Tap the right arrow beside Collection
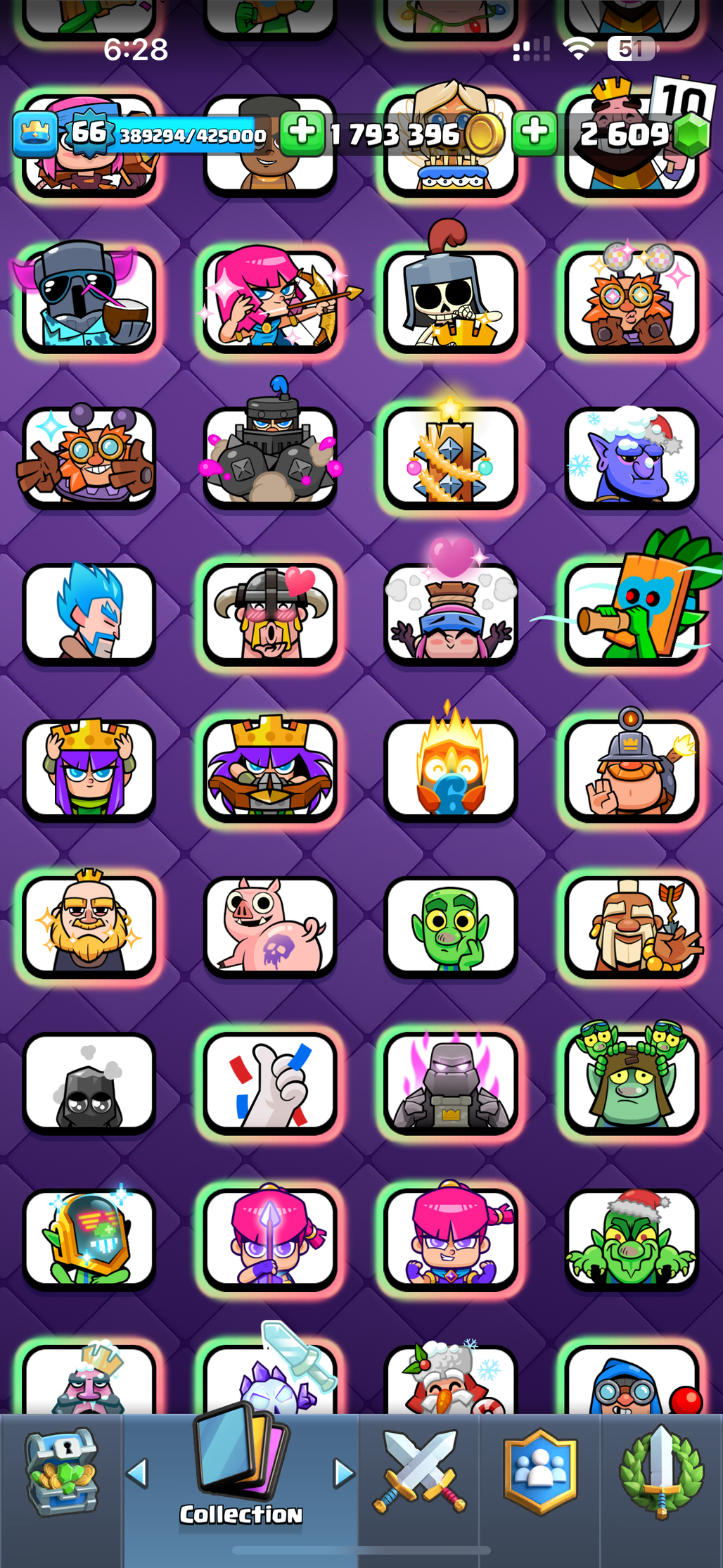This screenshot has width=723, height=1568. click(x=343, y=1472)
